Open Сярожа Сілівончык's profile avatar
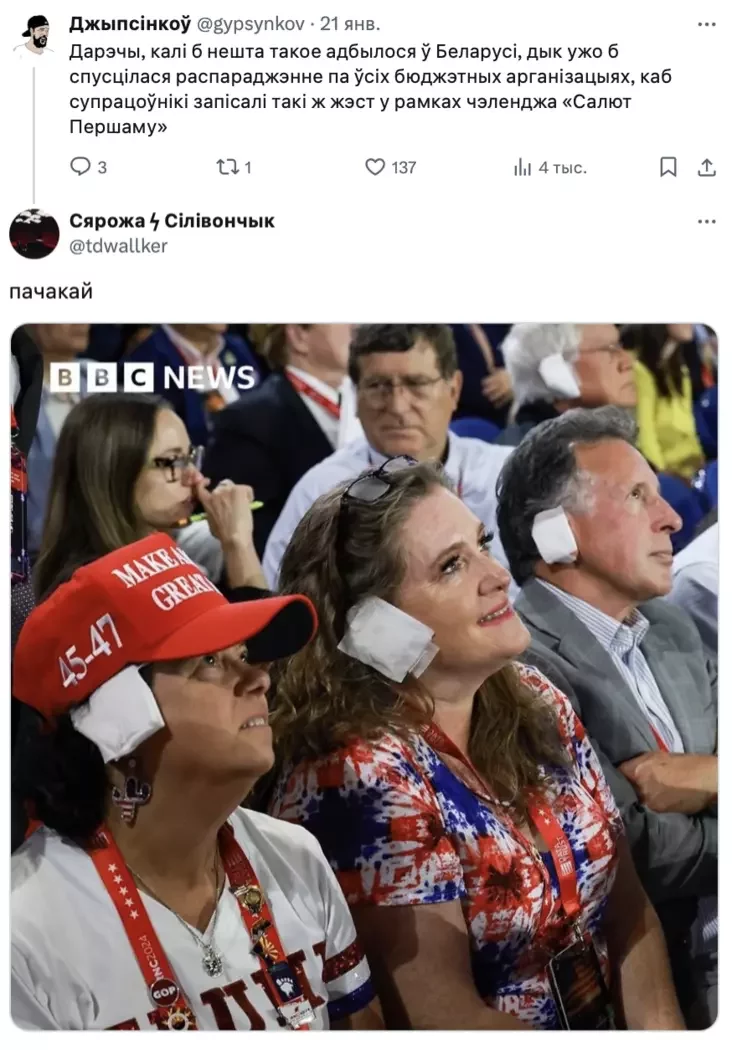 coord(34,234)
